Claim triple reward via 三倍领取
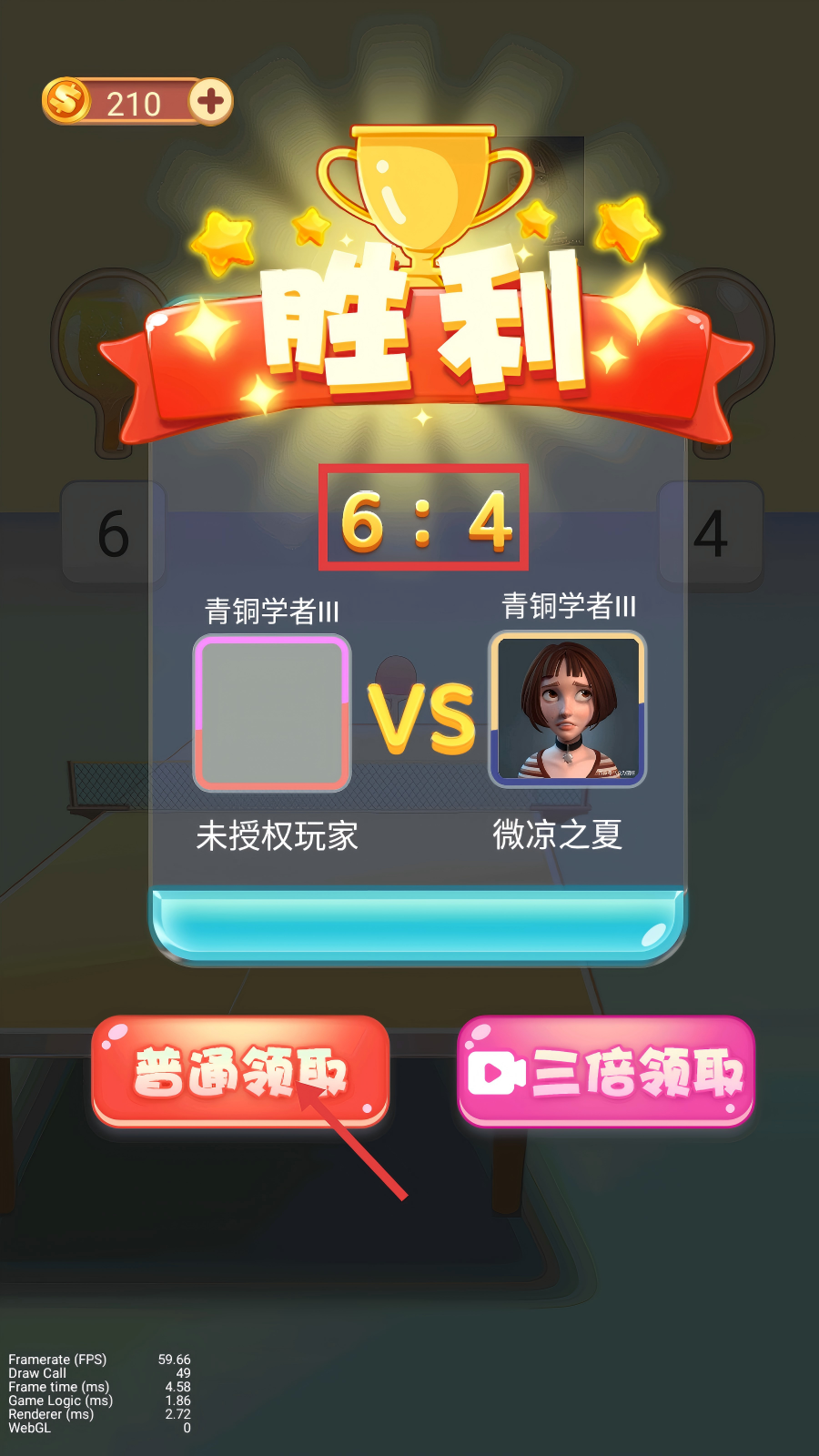Image resolution: width=819 pixels, height=1456 pixels. (606, 1071)
